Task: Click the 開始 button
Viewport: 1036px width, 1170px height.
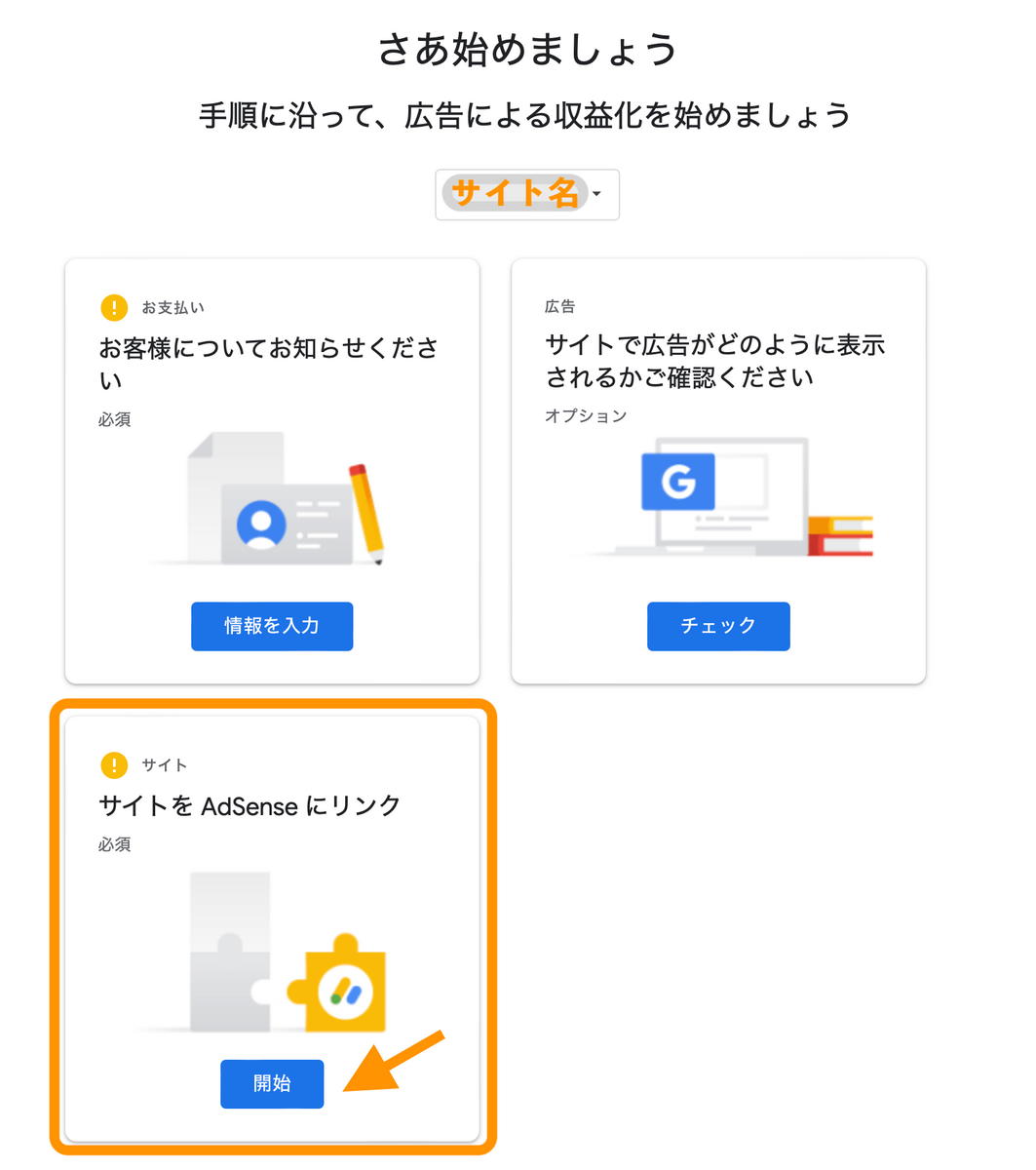Action: click(x=272, y=1083)
